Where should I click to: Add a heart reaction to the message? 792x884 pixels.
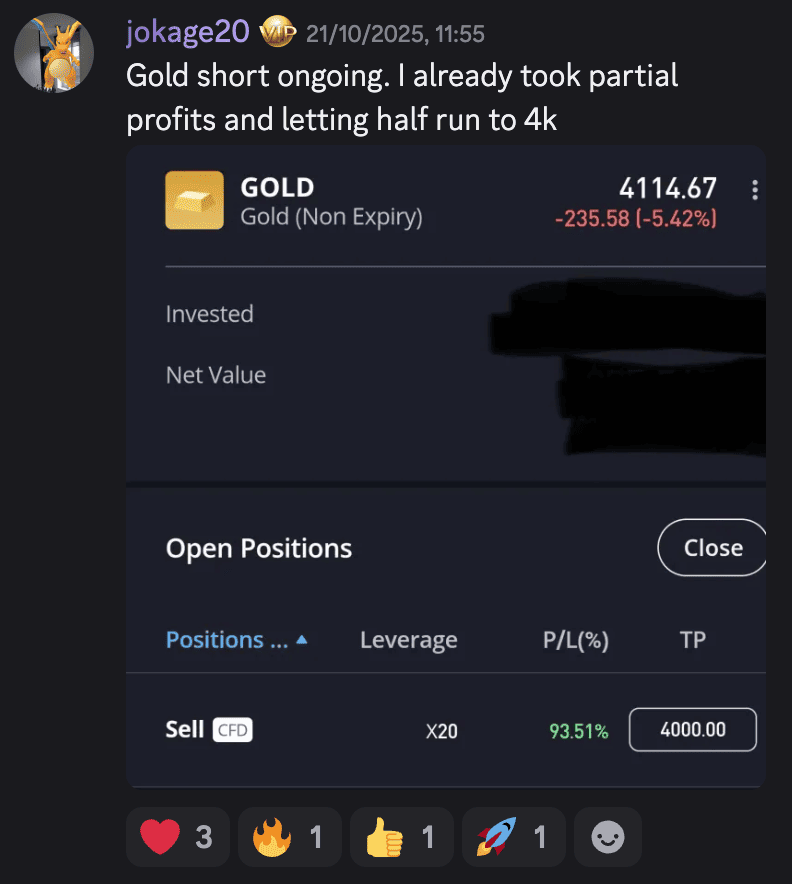click(x=177, y=836)
